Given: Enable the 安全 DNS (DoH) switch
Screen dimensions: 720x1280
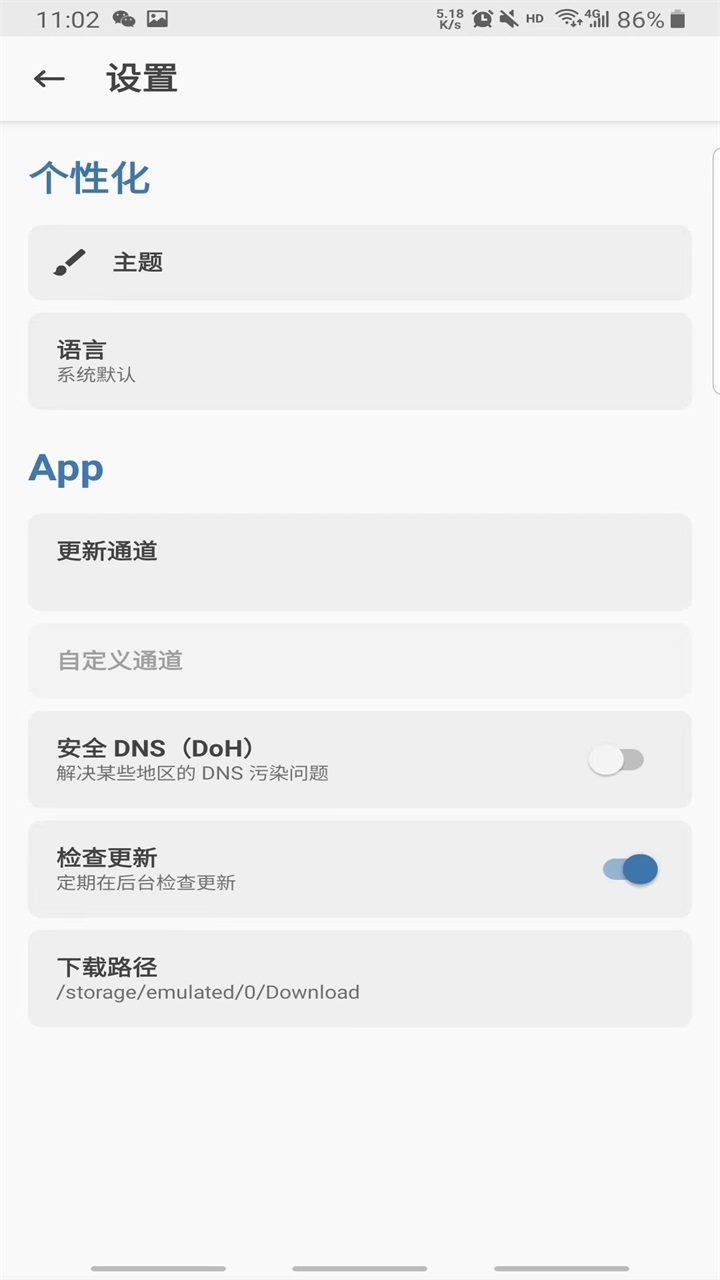Looking at the screenshot, I should tap(617, 760).
